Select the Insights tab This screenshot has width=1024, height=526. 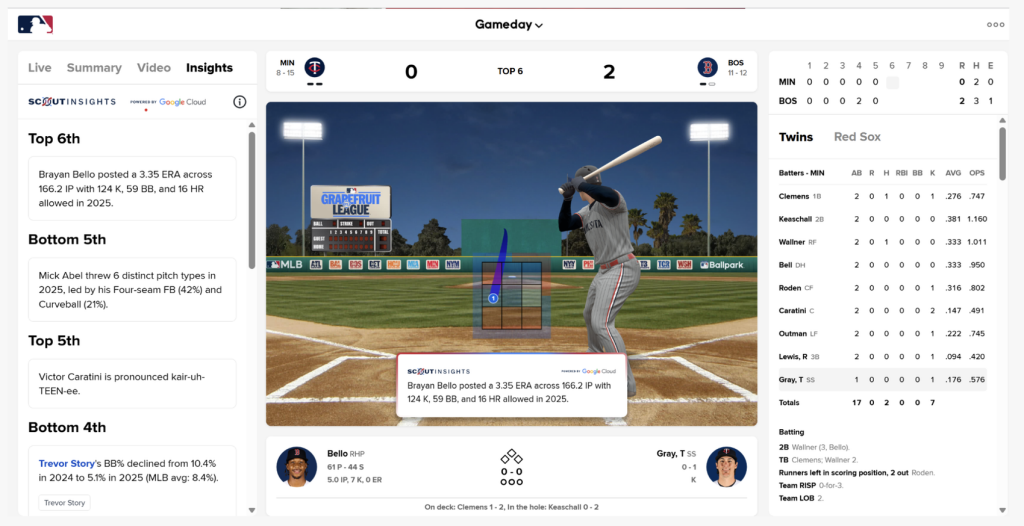(209, 68)
